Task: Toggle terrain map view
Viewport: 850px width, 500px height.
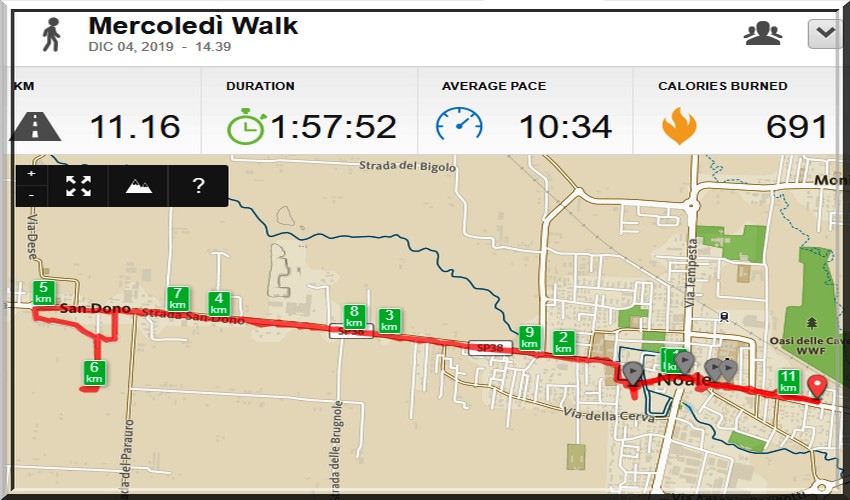Action: [138, 185]
